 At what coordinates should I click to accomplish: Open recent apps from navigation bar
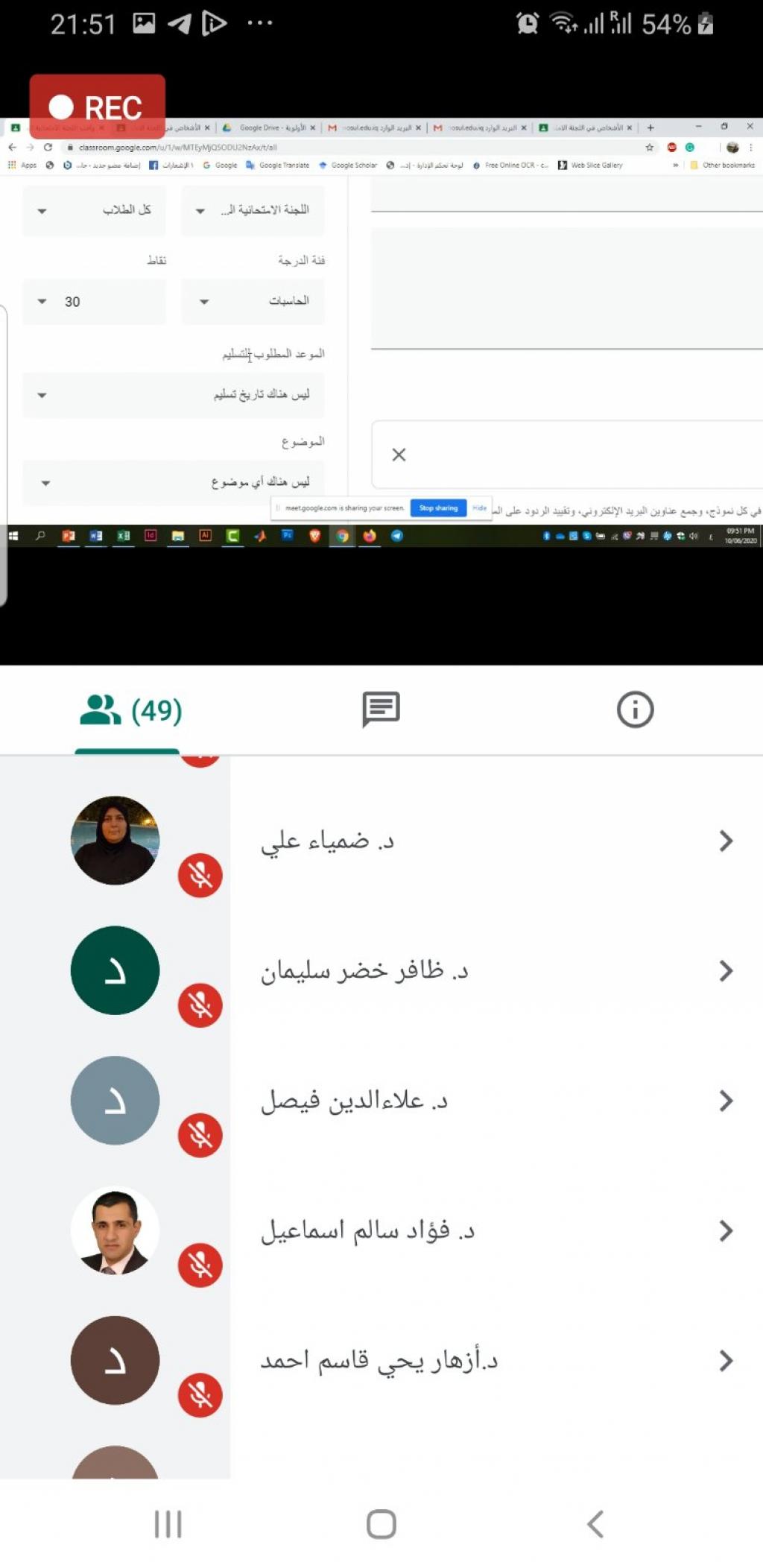coord(168,1523)
